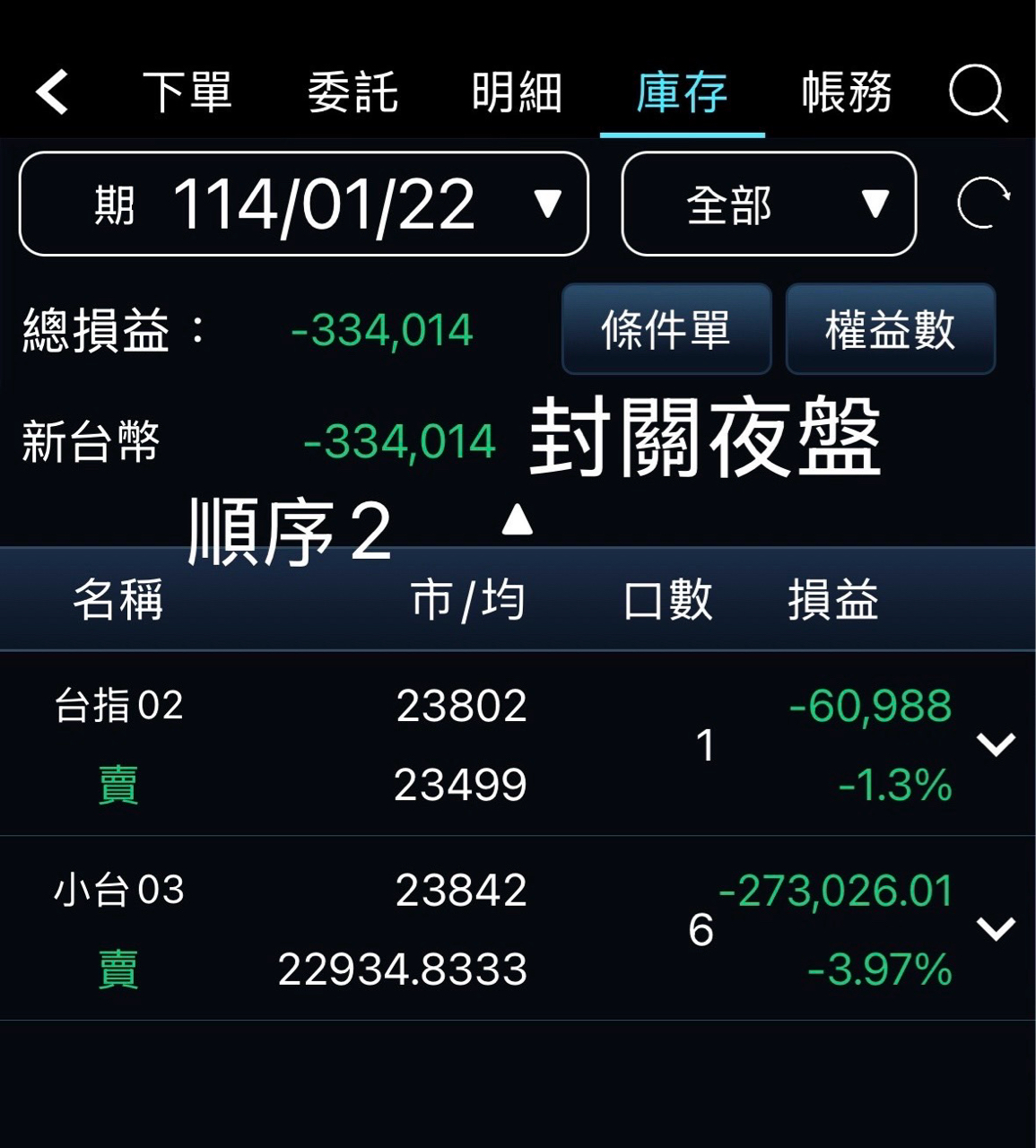1036x1148 pixels.
Task: Expand the 小台03 position row
Action: (x=996, y=928)
